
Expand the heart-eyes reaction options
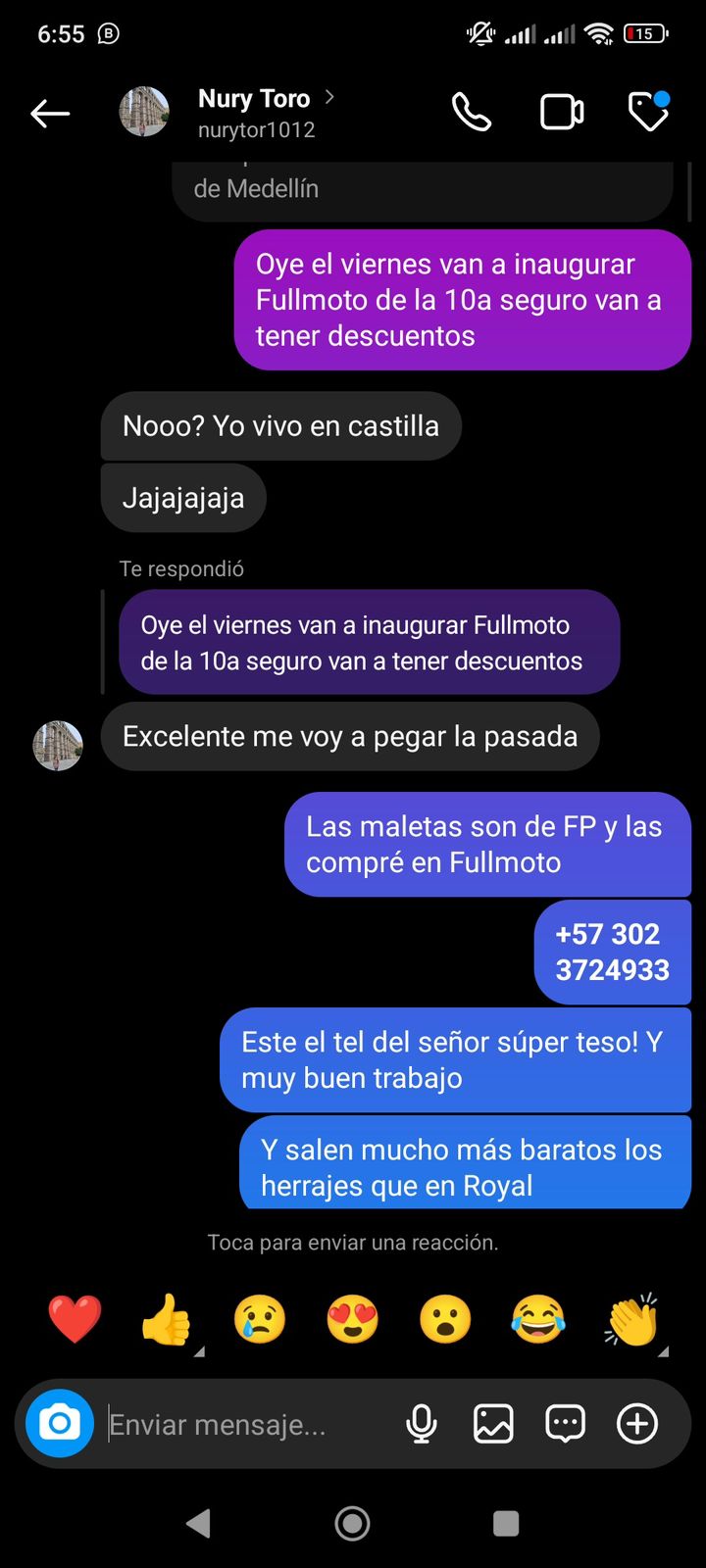tap(352, 1319)
